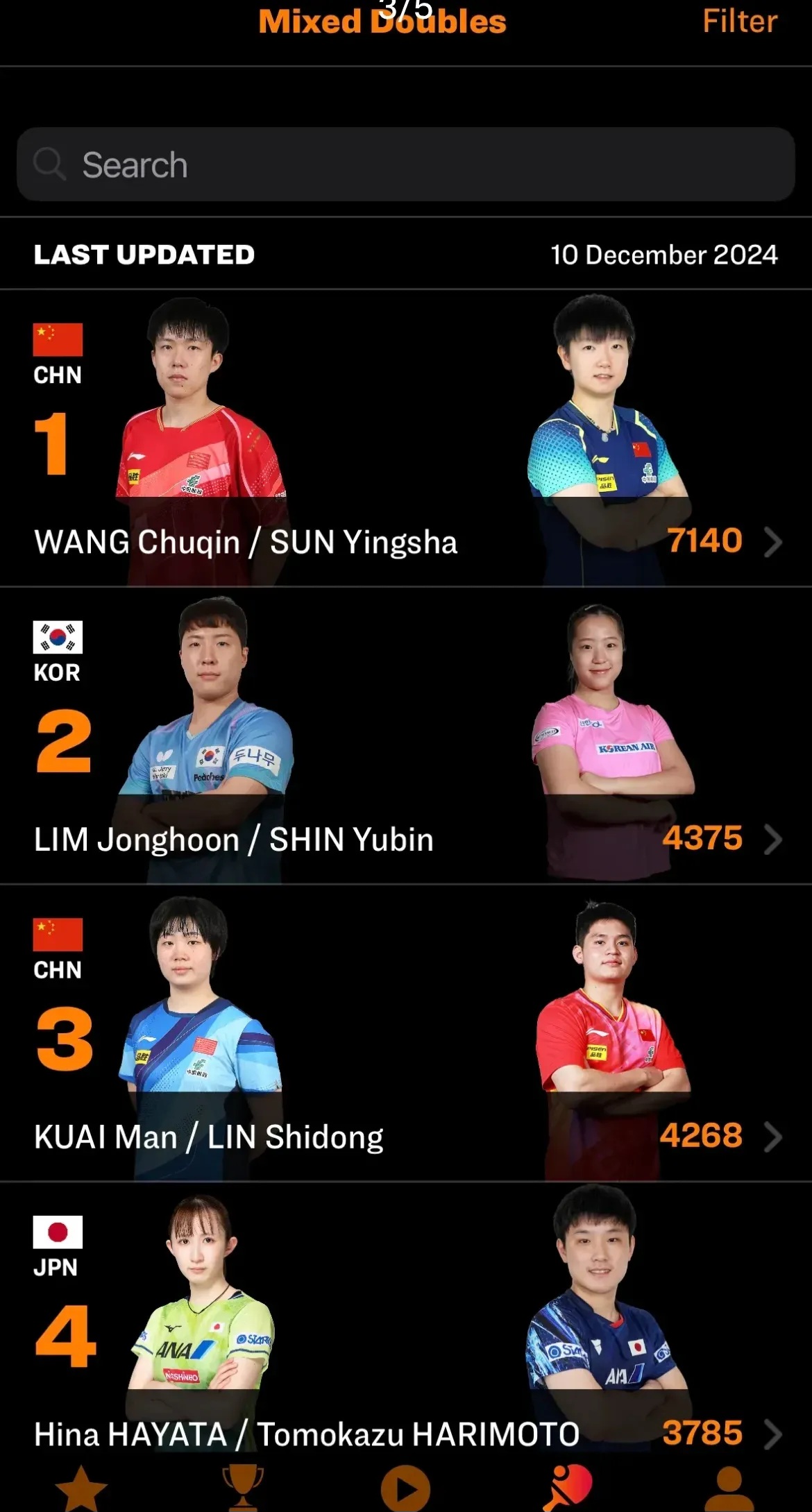Open LIM Jonghoon / SHIN Yubin ranking entry
The width and height of the screenshot is (812, 1512).
(405, 838)
